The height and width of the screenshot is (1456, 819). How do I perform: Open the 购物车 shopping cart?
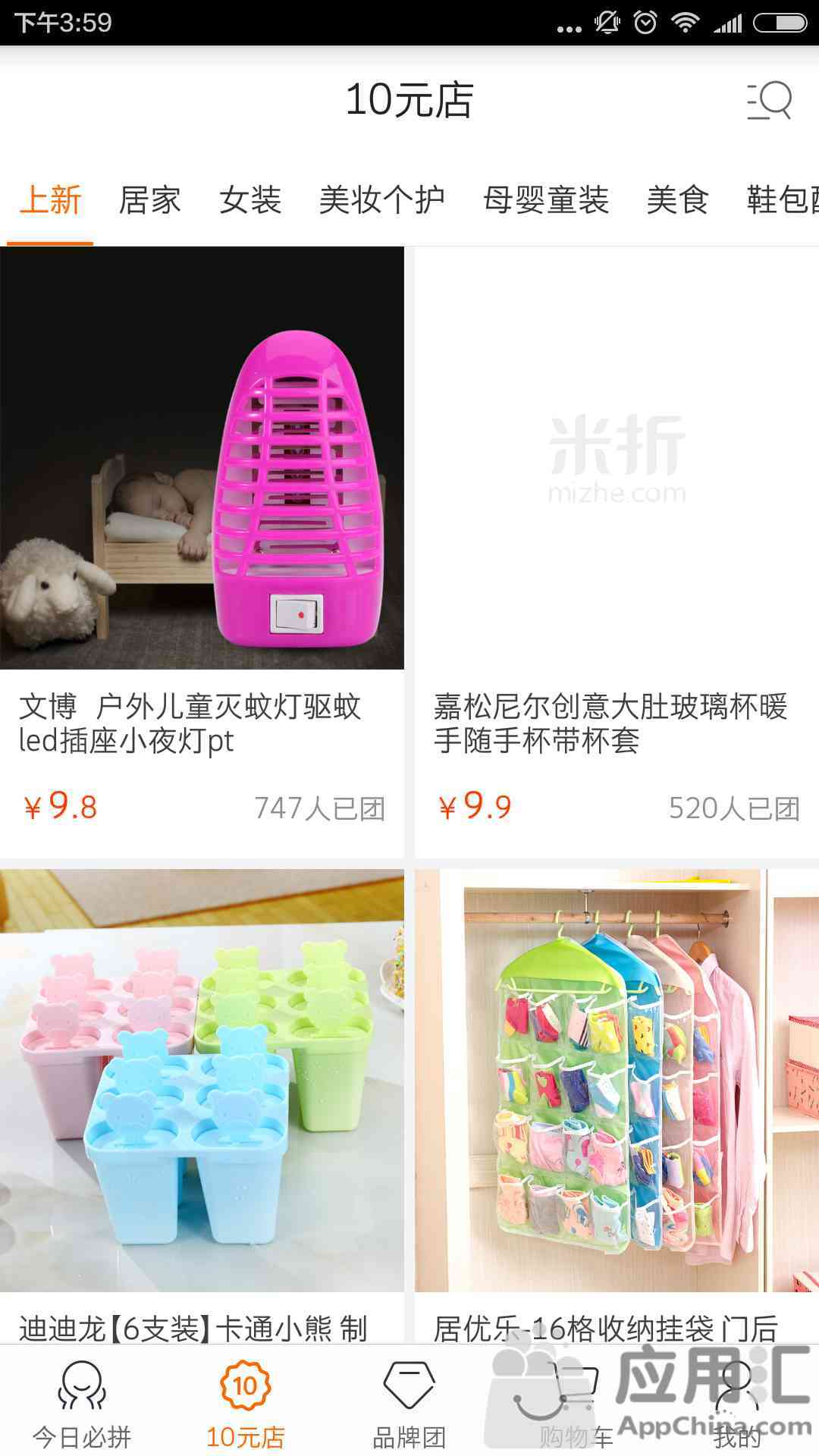click(575, 1403)
